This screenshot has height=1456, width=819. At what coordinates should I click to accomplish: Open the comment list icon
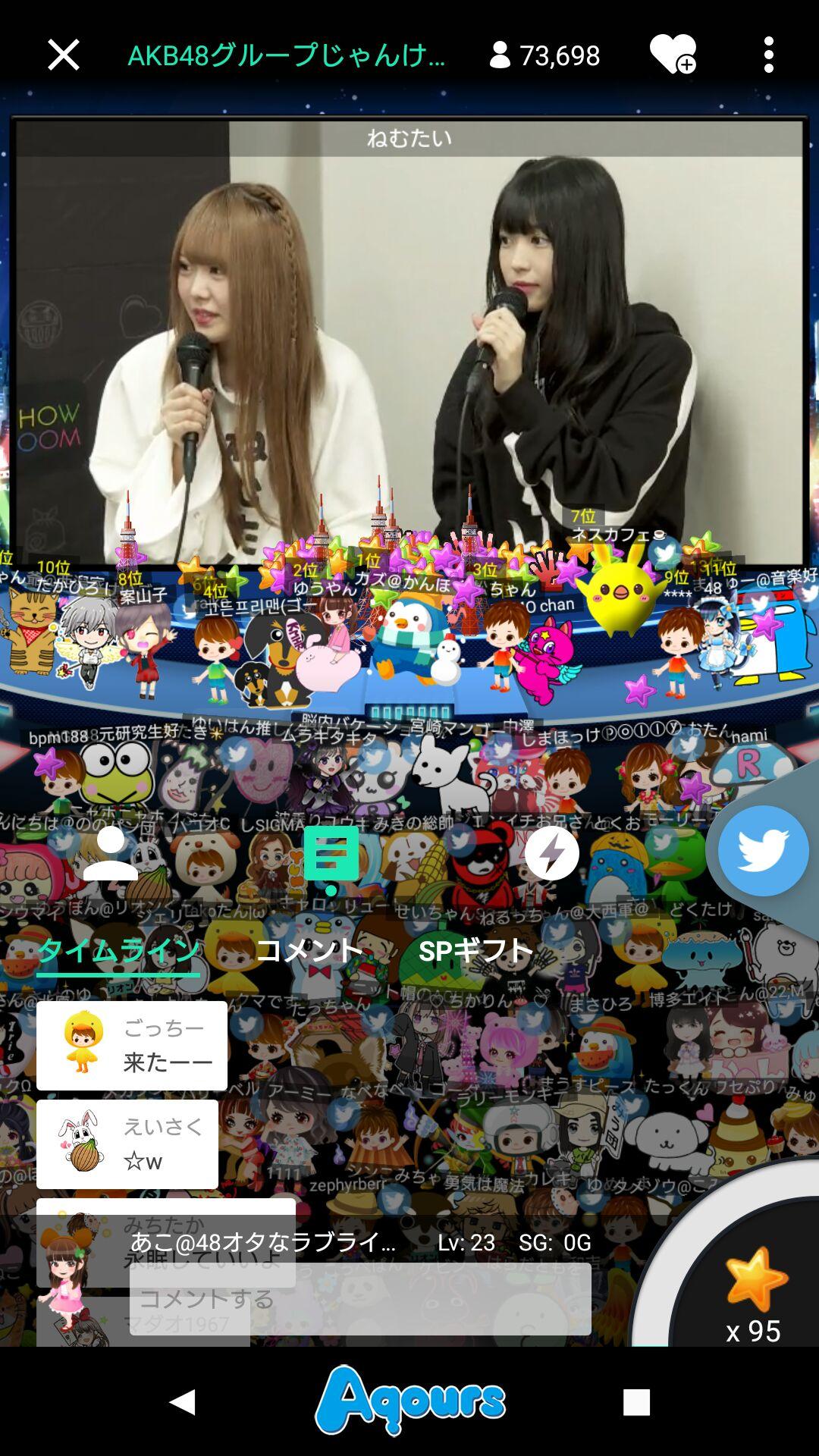(x=331, y=855)
